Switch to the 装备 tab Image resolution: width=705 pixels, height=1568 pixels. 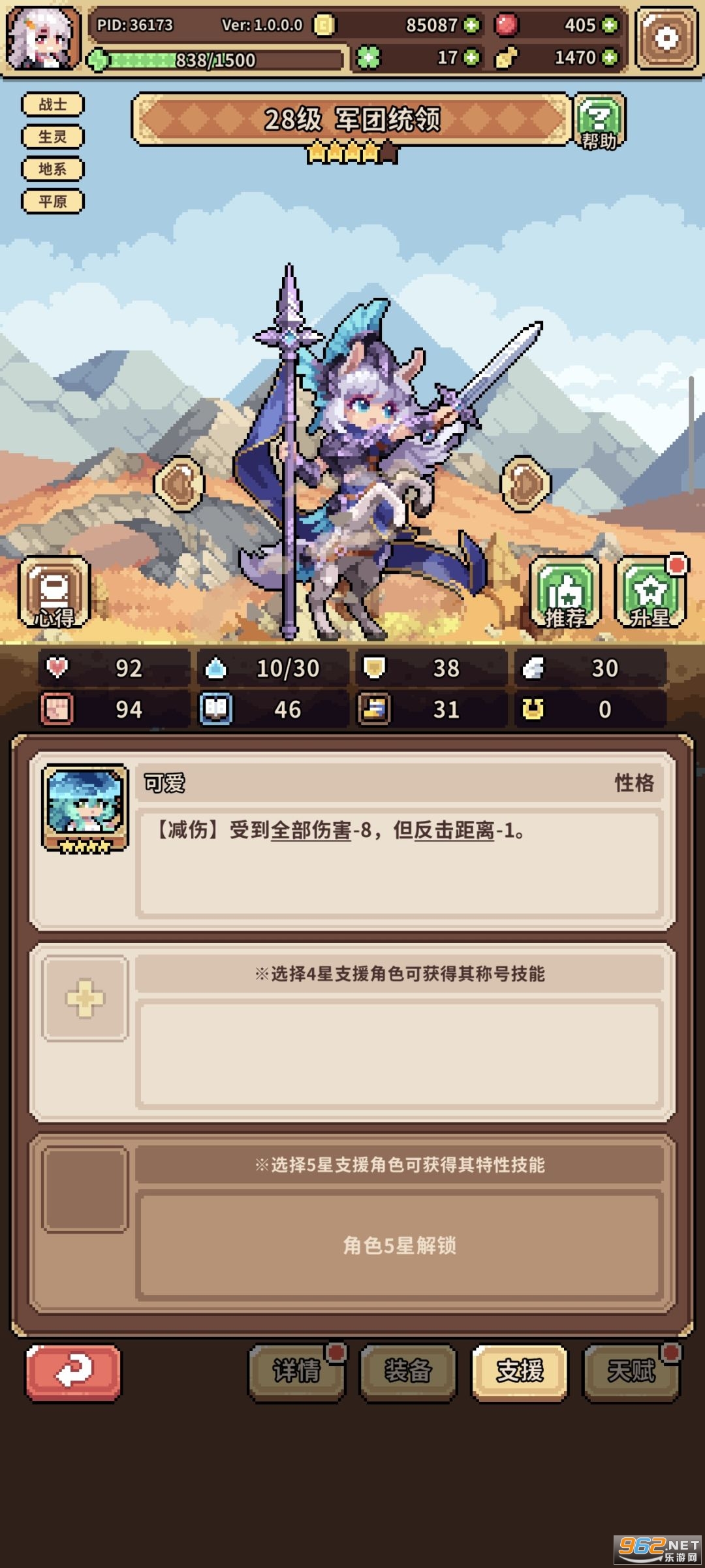pos(408,1371)
